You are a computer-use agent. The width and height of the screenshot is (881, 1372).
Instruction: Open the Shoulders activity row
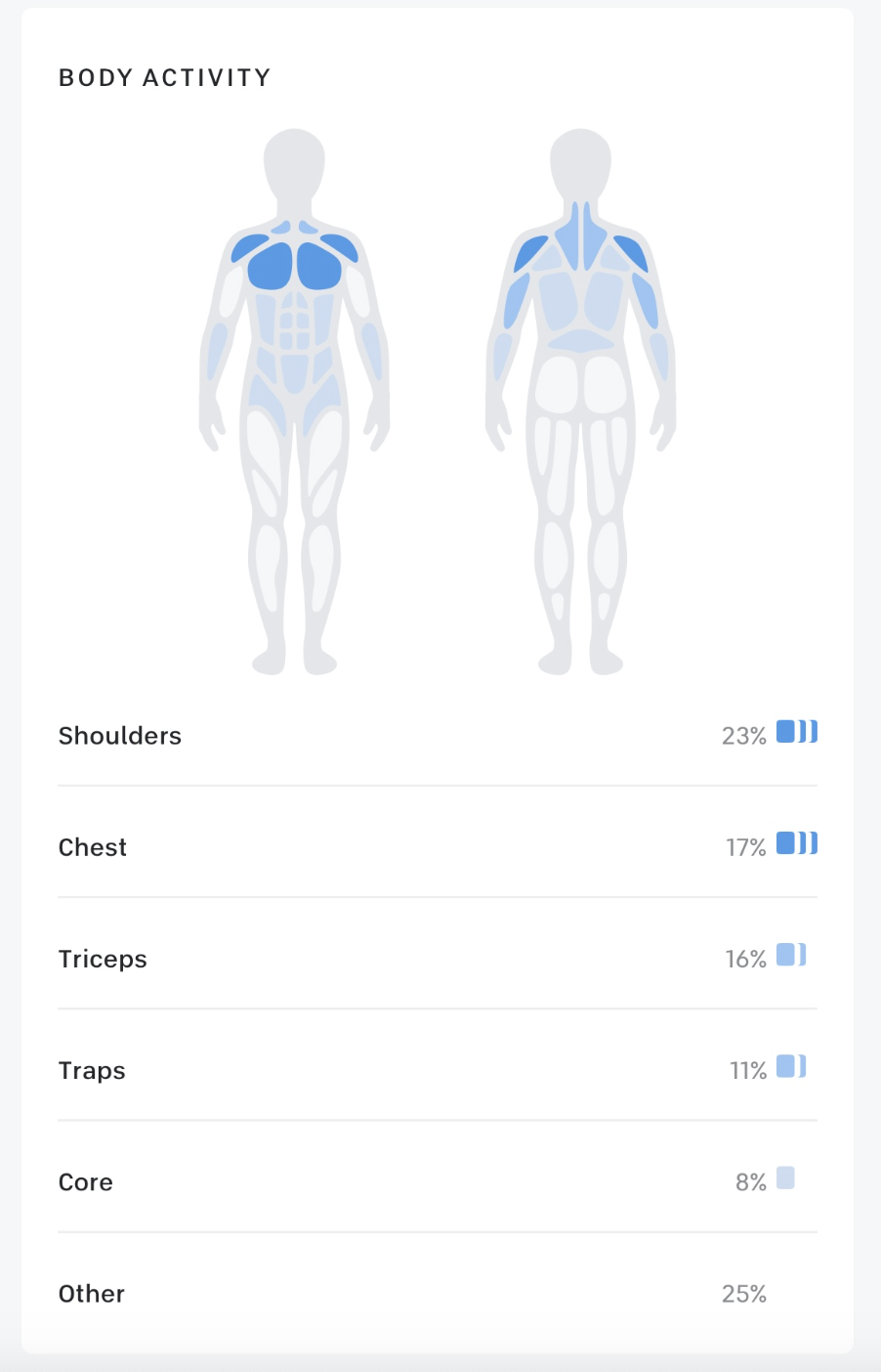pos(119,735)
